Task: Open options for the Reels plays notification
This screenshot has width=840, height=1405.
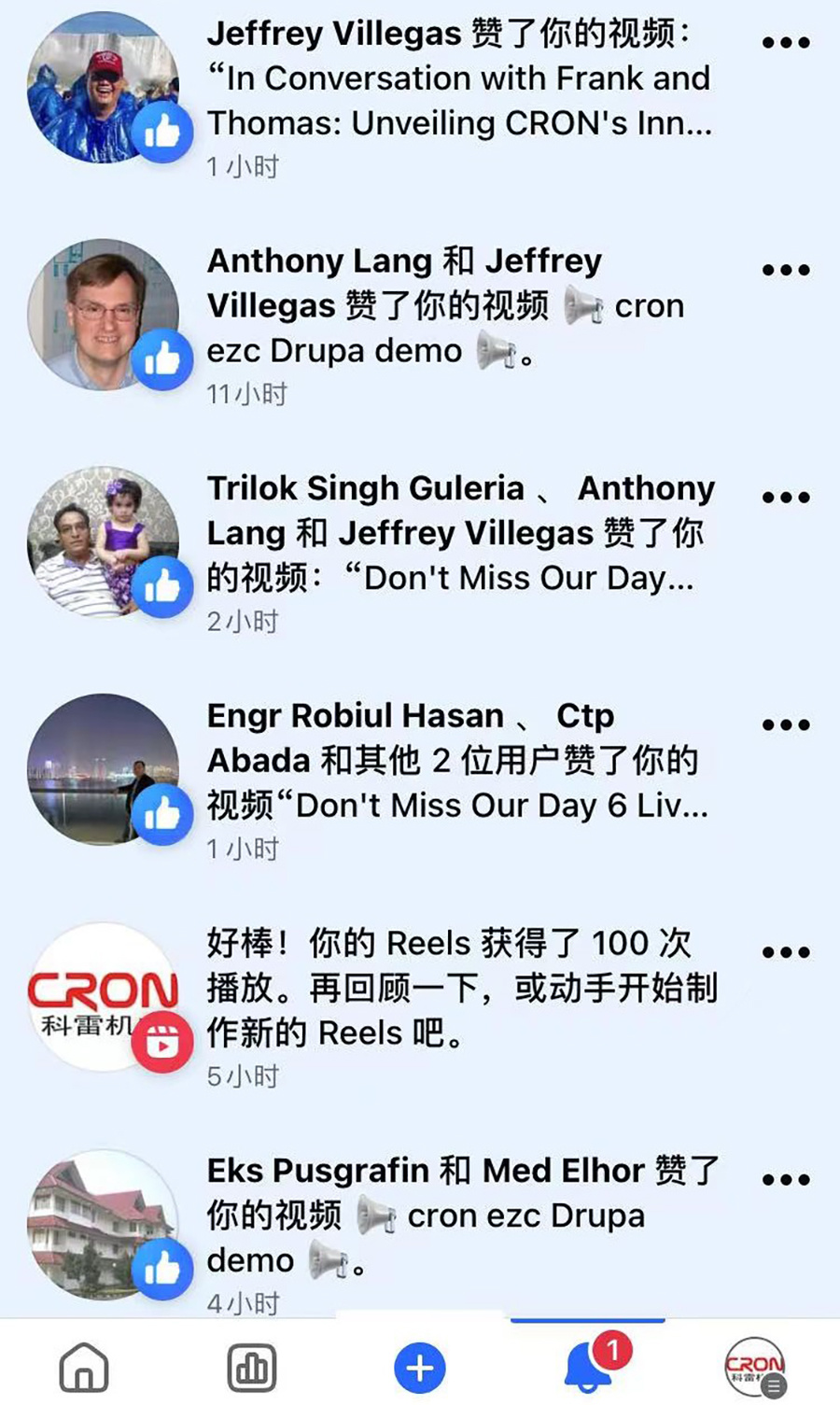Action: pos(786,952)
